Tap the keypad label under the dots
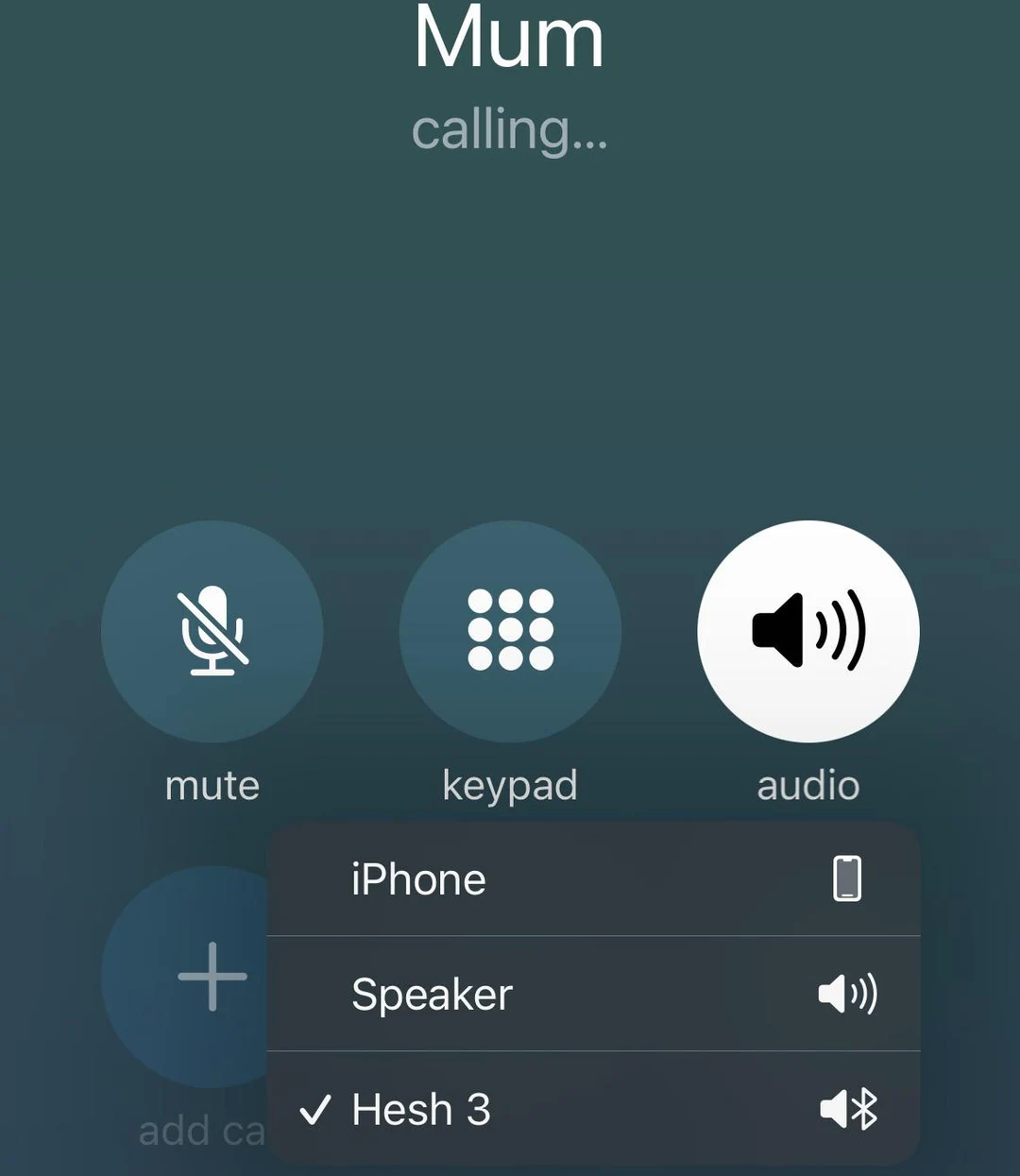The height and width of the screenshot is (1176, 1020). 510,784
